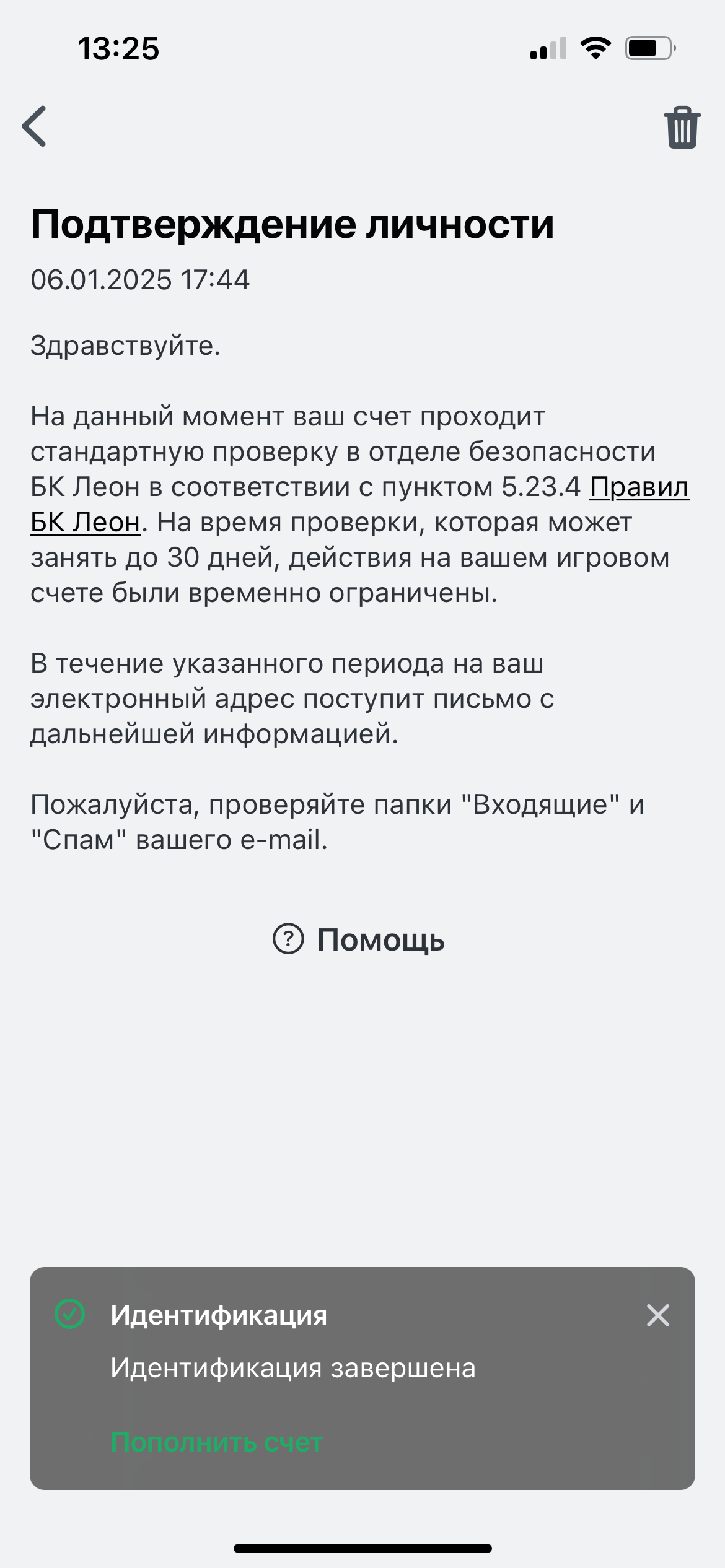The image size is (725, 1568).
Task: Open the Правил БК Леон link
Action: (638, 487)
